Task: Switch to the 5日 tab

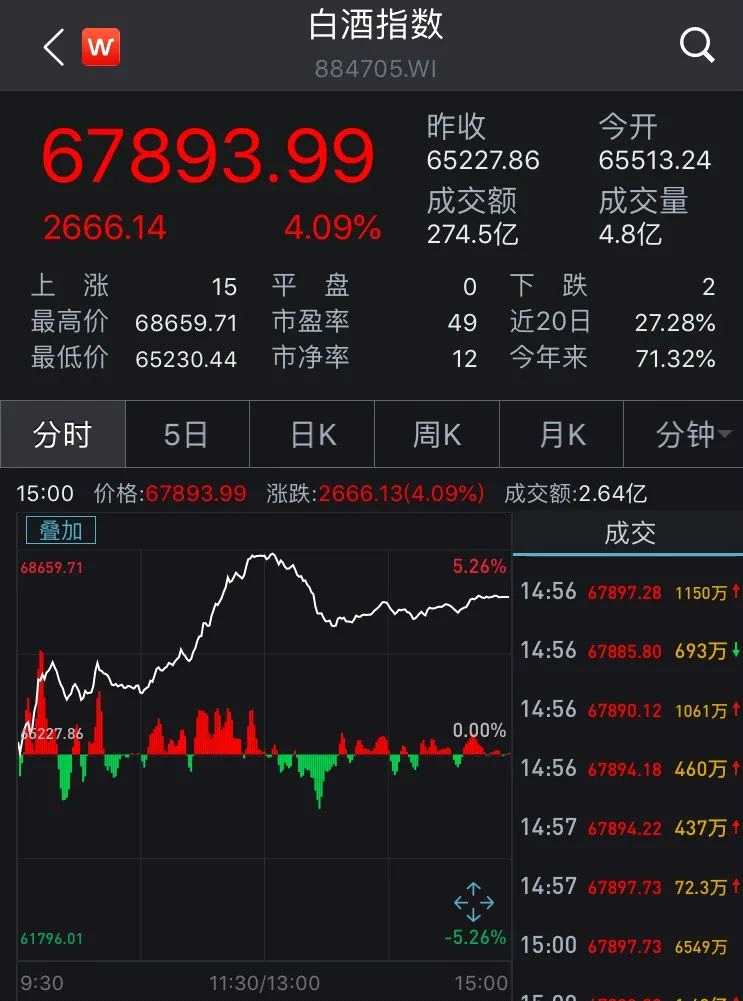Action: tap(187, 434)
